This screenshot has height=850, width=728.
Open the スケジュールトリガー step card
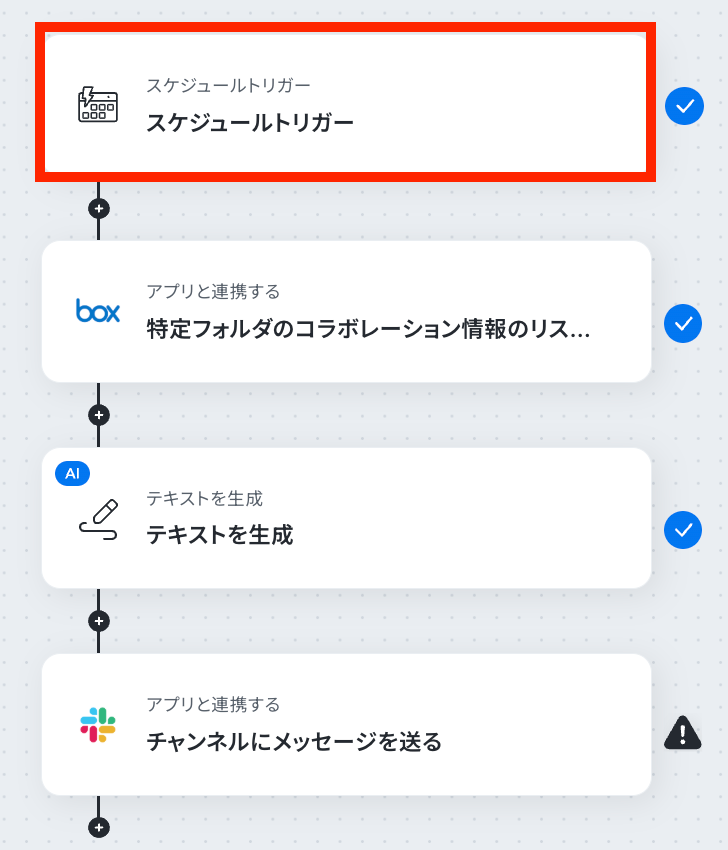[345, 106]
